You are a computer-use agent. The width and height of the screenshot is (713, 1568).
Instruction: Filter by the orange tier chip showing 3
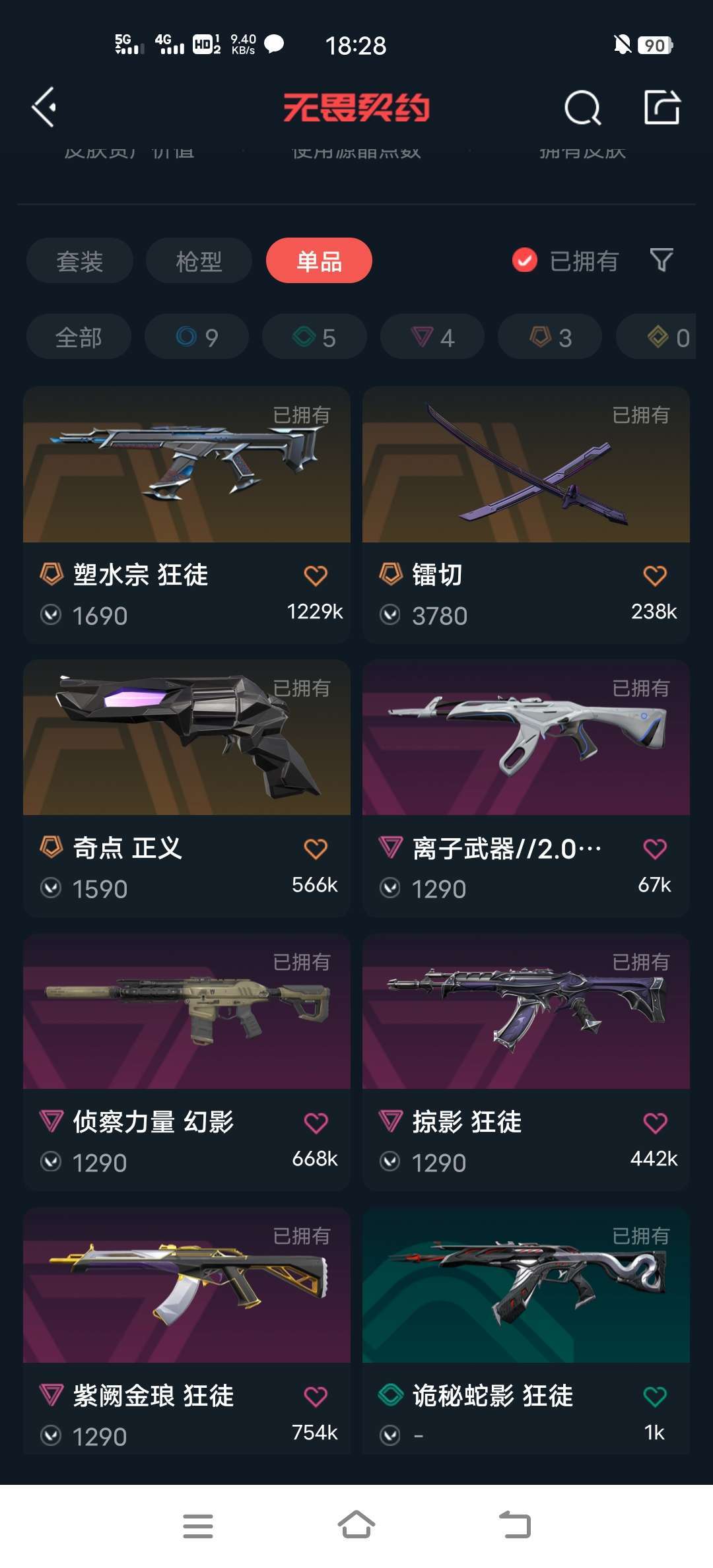click(550, 337)
